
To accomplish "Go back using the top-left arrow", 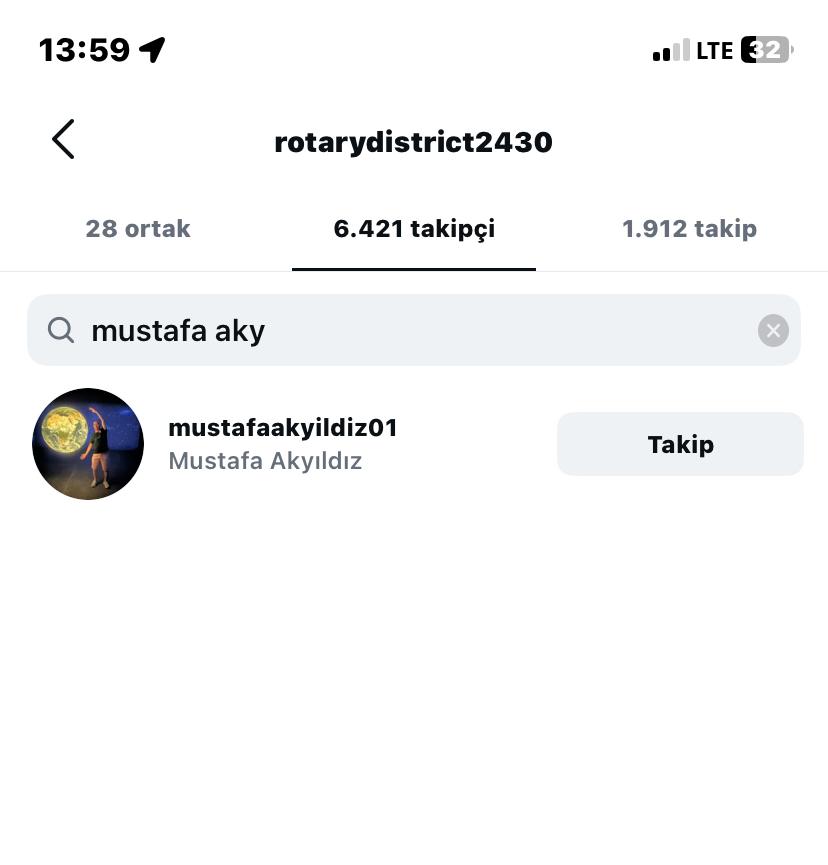I will [x=63, y=140].
